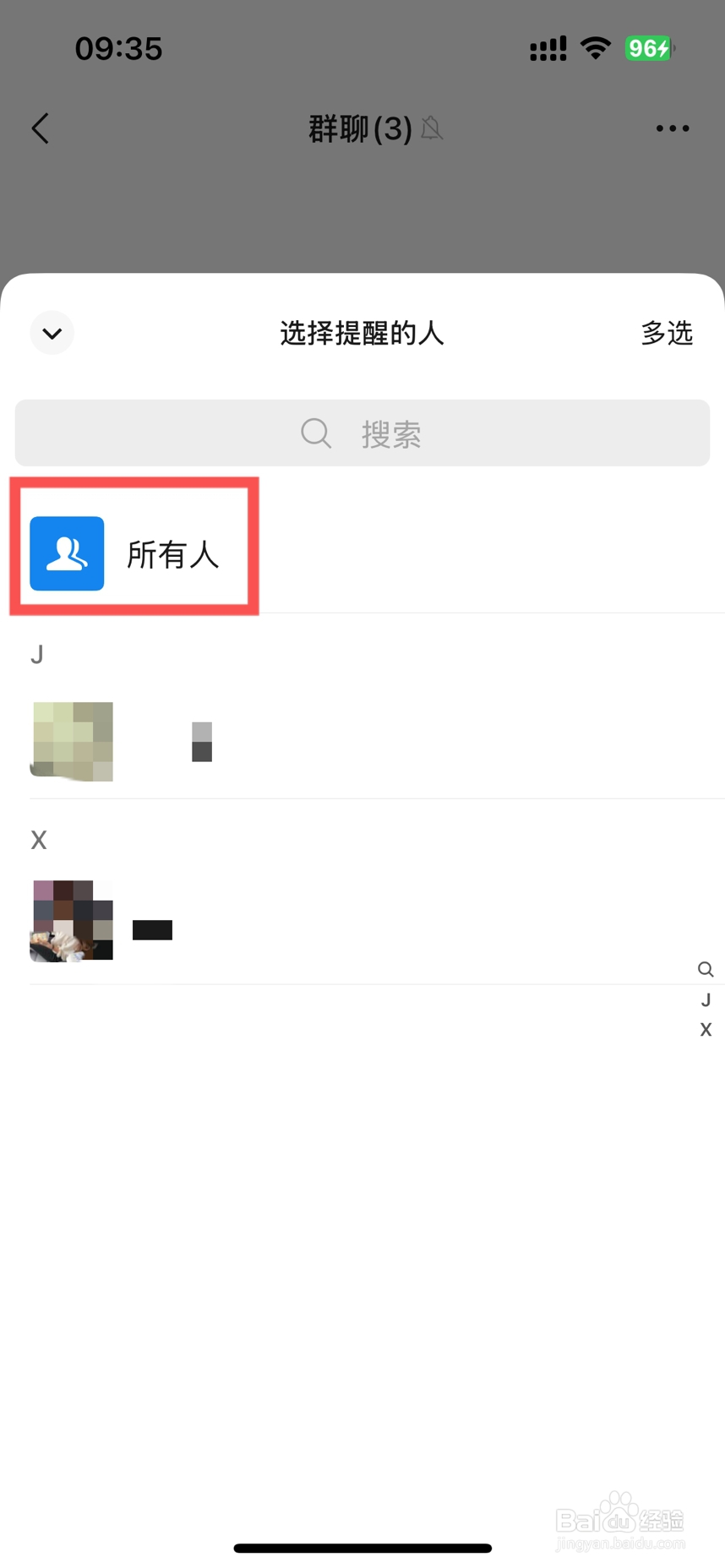
Task: Open the more options ellipsis menu
Action: coord(672,128)
